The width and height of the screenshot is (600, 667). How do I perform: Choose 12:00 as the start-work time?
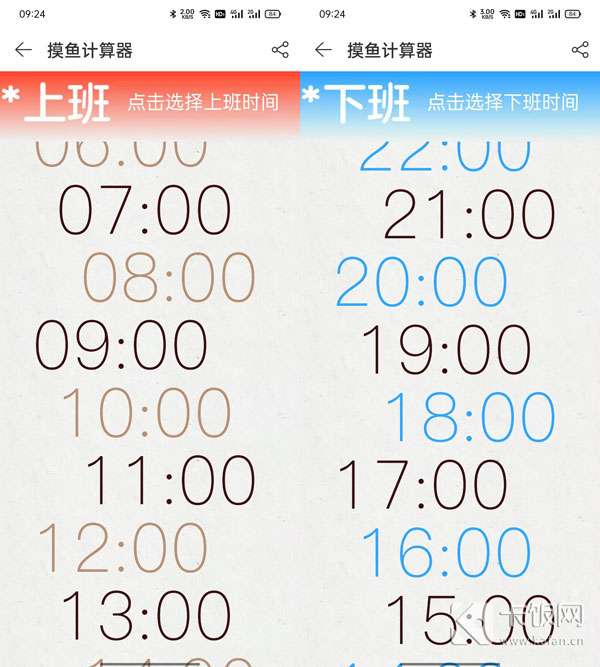click(x=122, y=548)
